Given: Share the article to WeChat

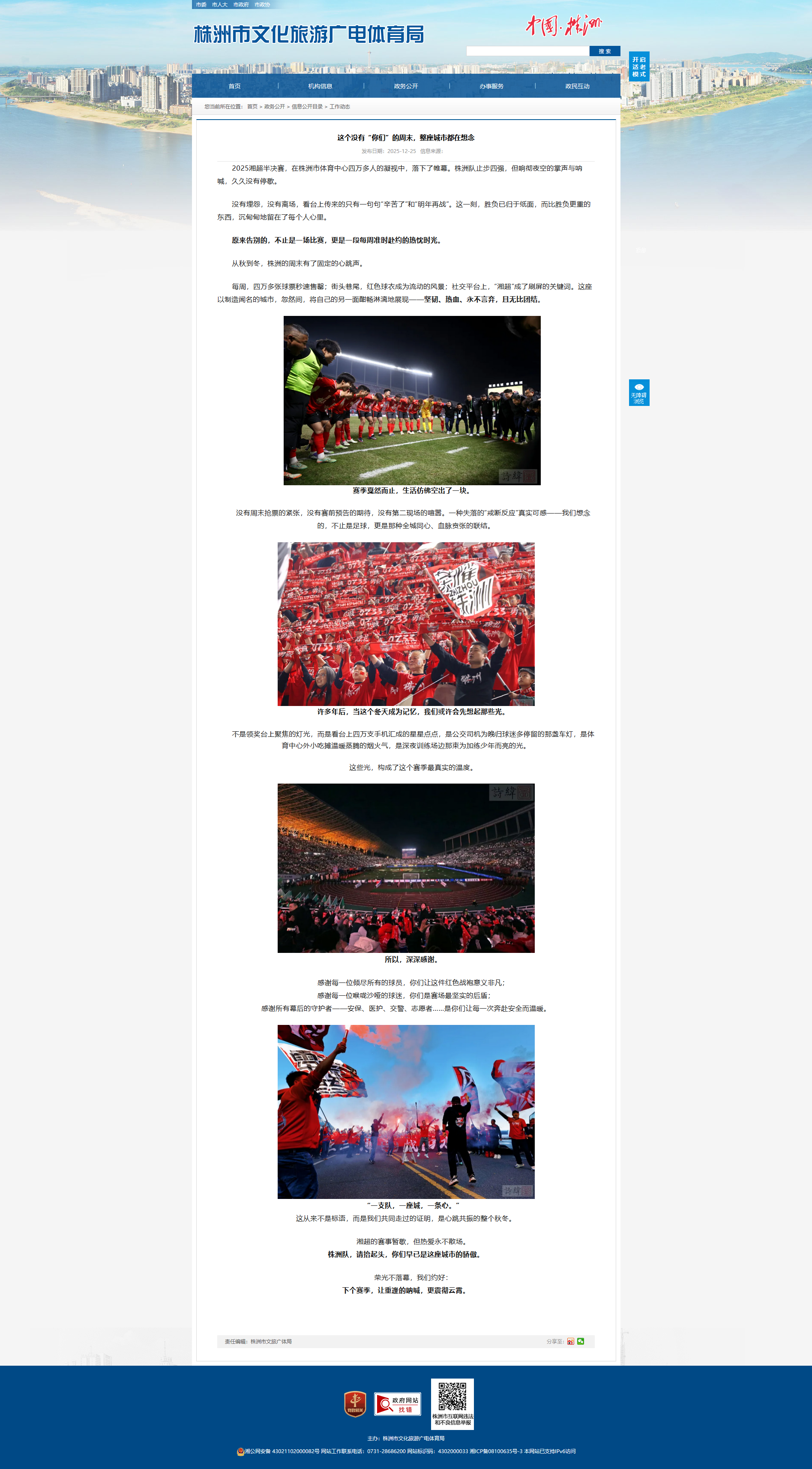Looking at the screenshot, I should point(581,1341).
